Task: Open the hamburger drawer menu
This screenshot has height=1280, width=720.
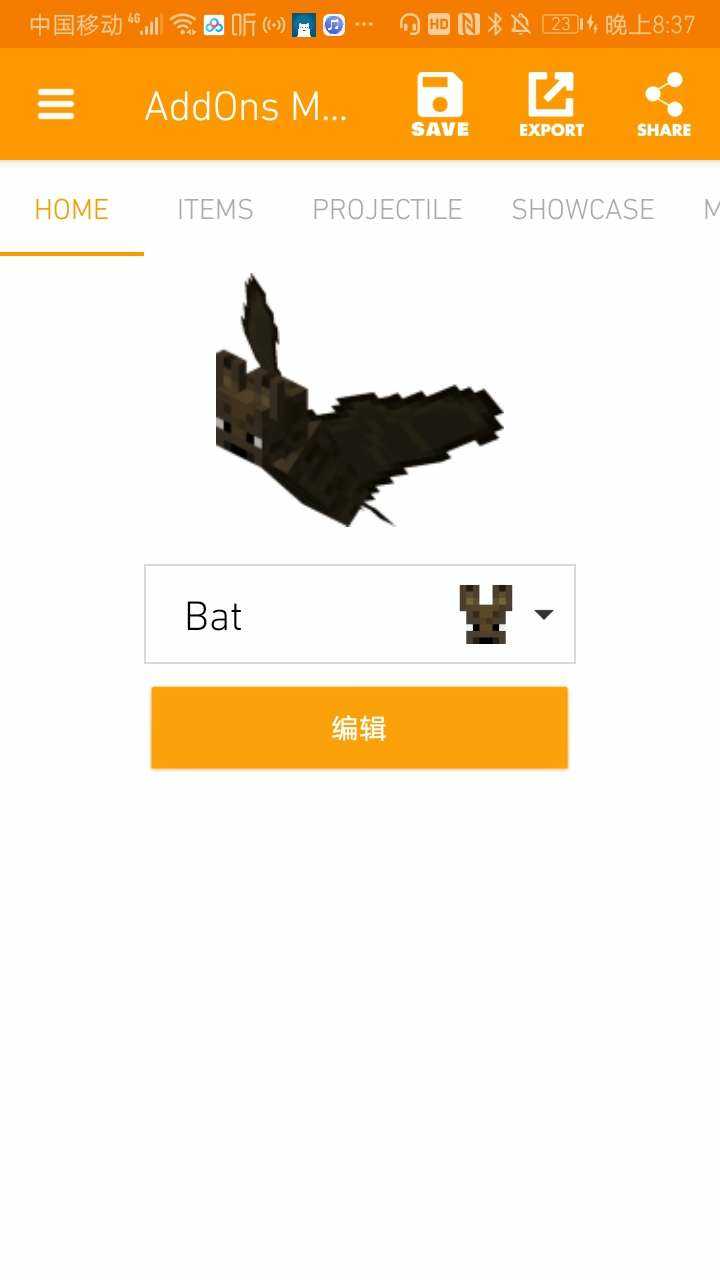Action: click(x=56, y=104)
